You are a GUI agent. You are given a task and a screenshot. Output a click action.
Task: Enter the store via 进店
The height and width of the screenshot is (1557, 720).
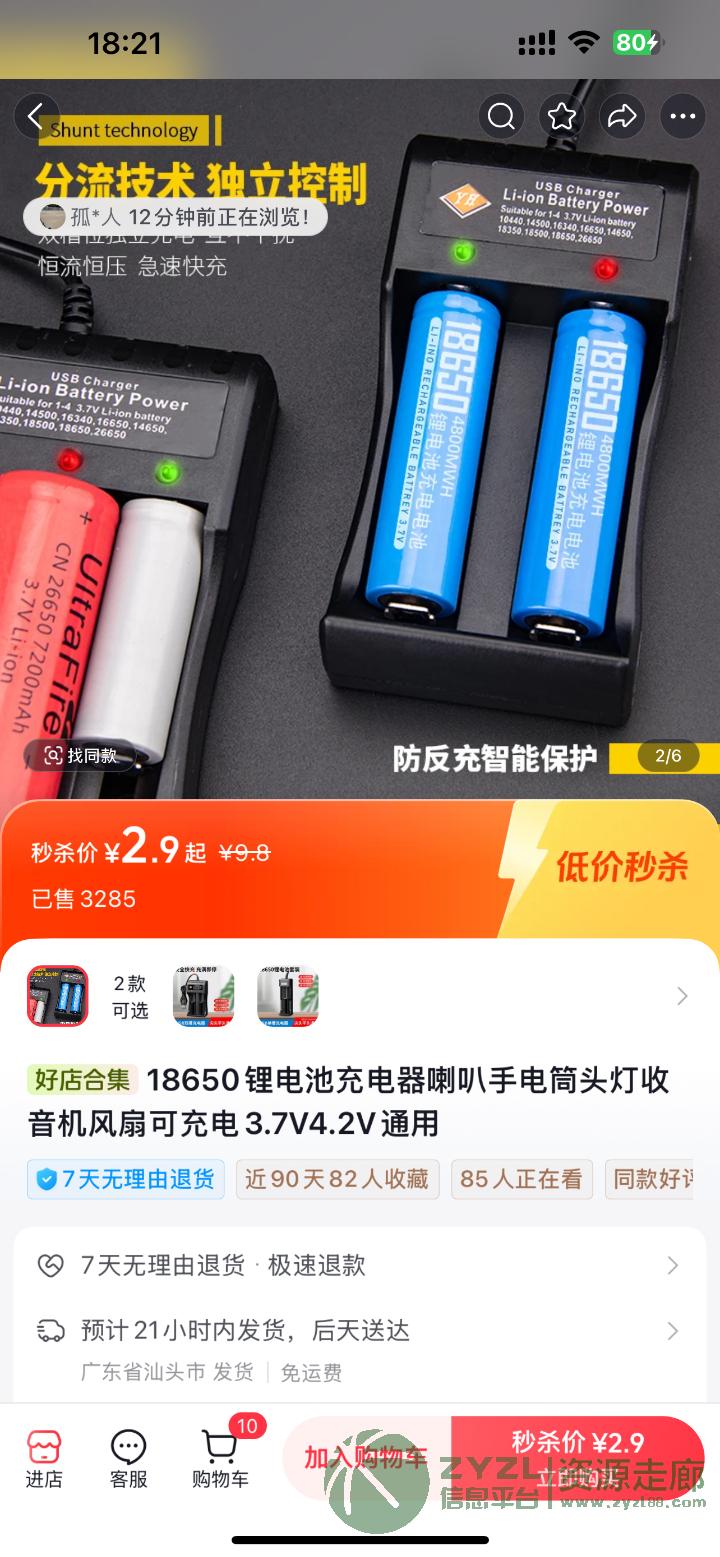pos(44,1459)
